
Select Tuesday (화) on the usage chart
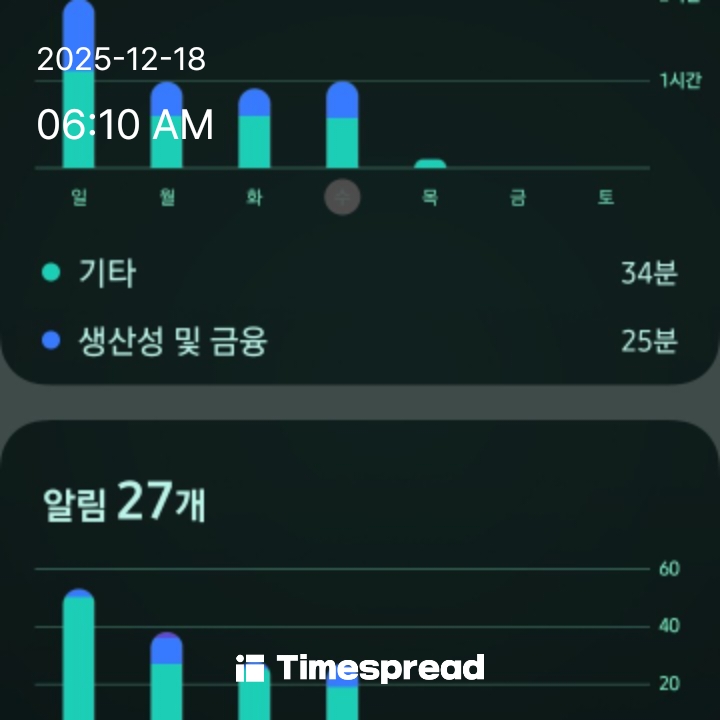255,197
